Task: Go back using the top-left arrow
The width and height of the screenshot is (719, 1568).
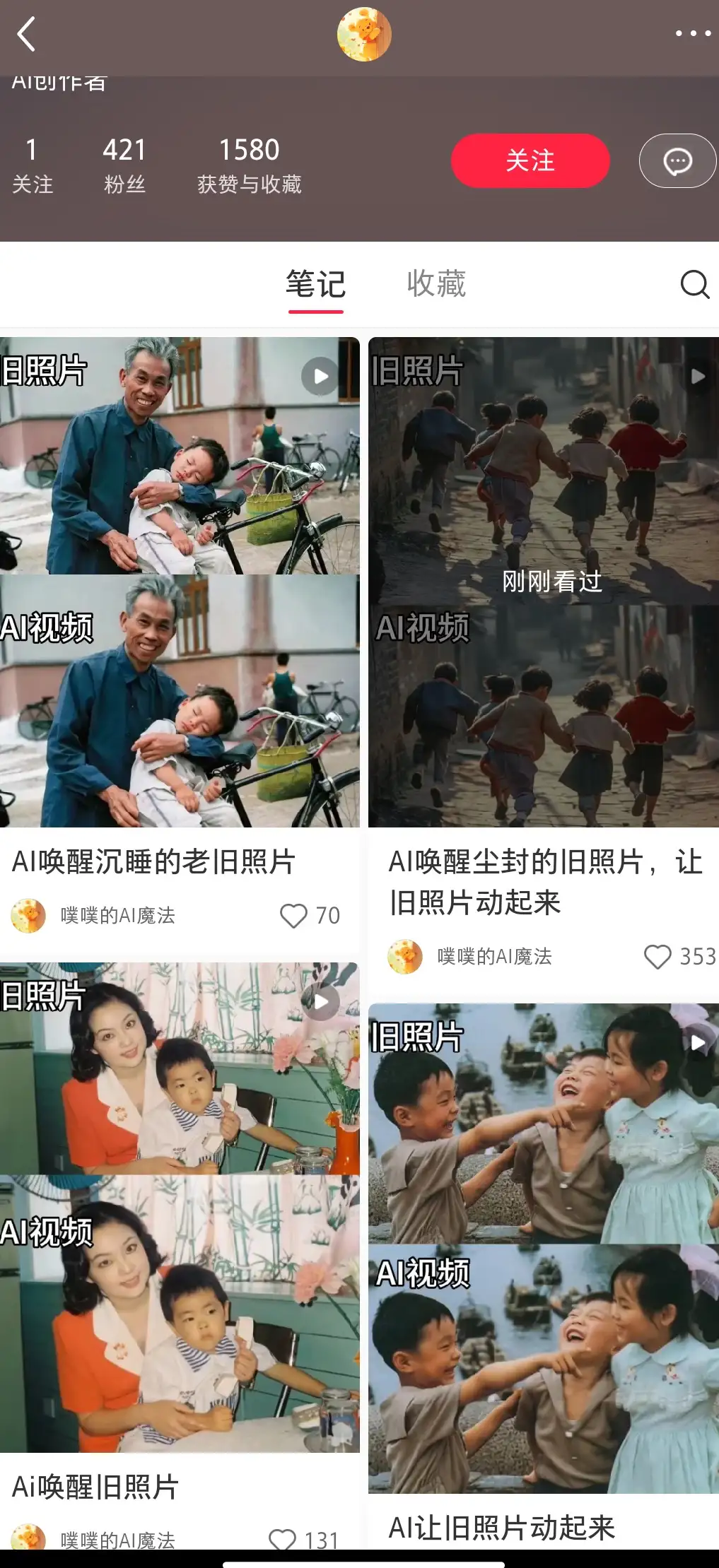Action: tap(27, 34)
